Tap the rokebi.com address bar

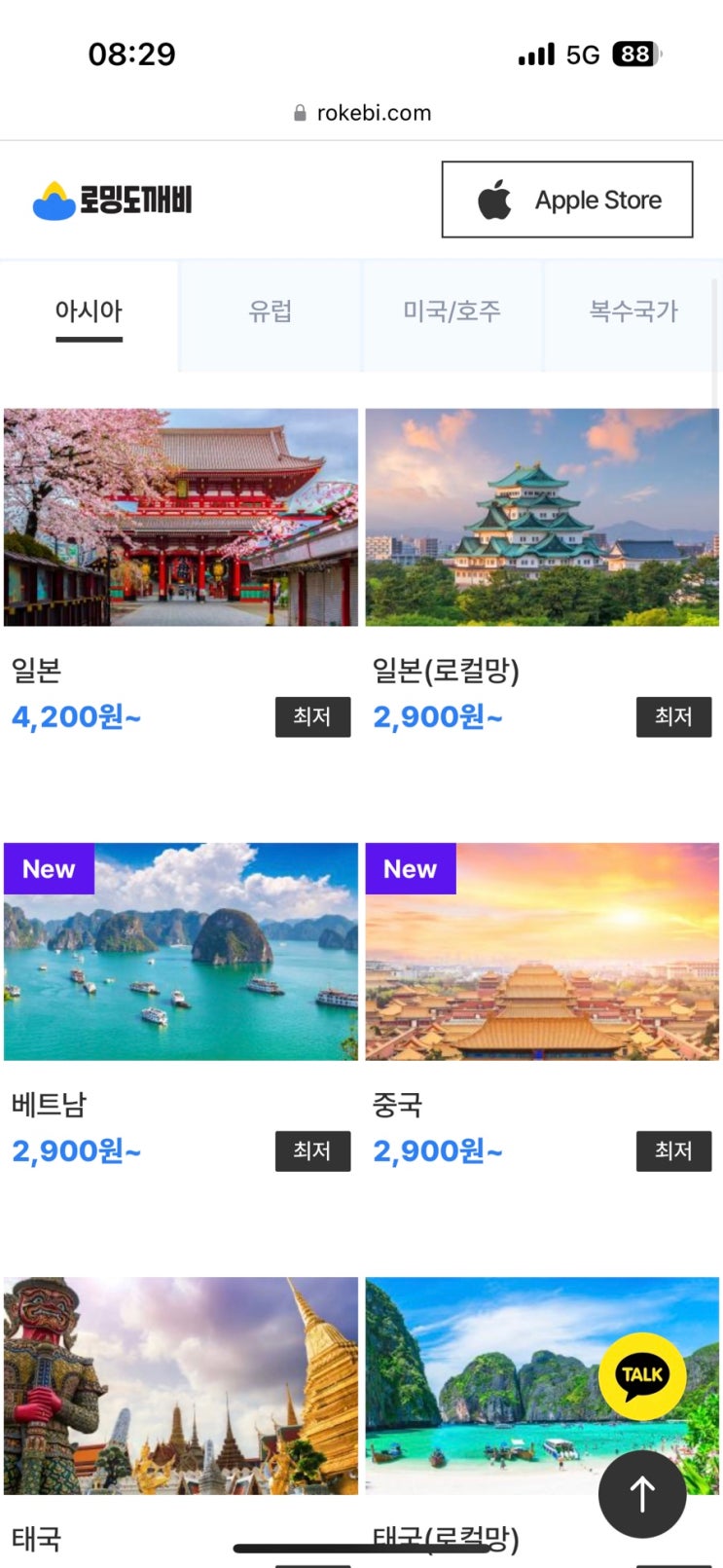tap(362, 113)
